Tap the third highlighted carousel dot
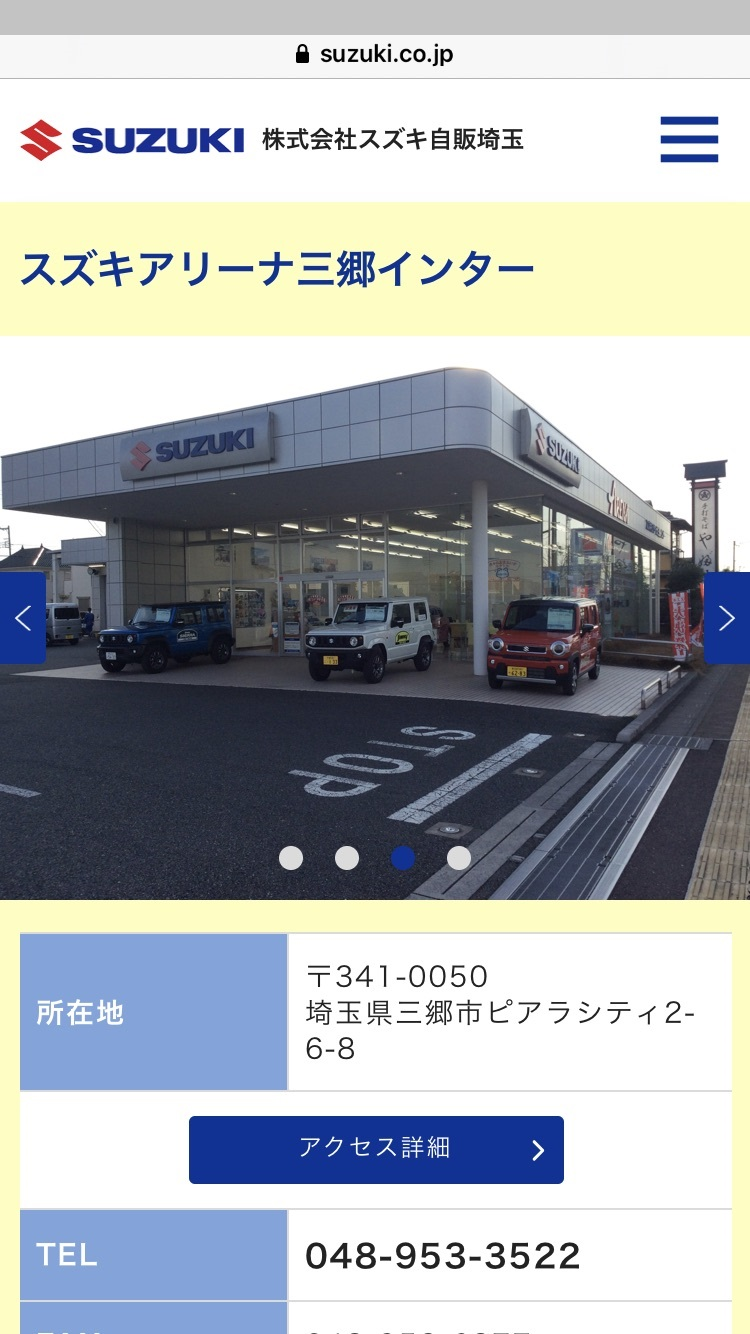 pyautogui.click(x=403, y=858)
